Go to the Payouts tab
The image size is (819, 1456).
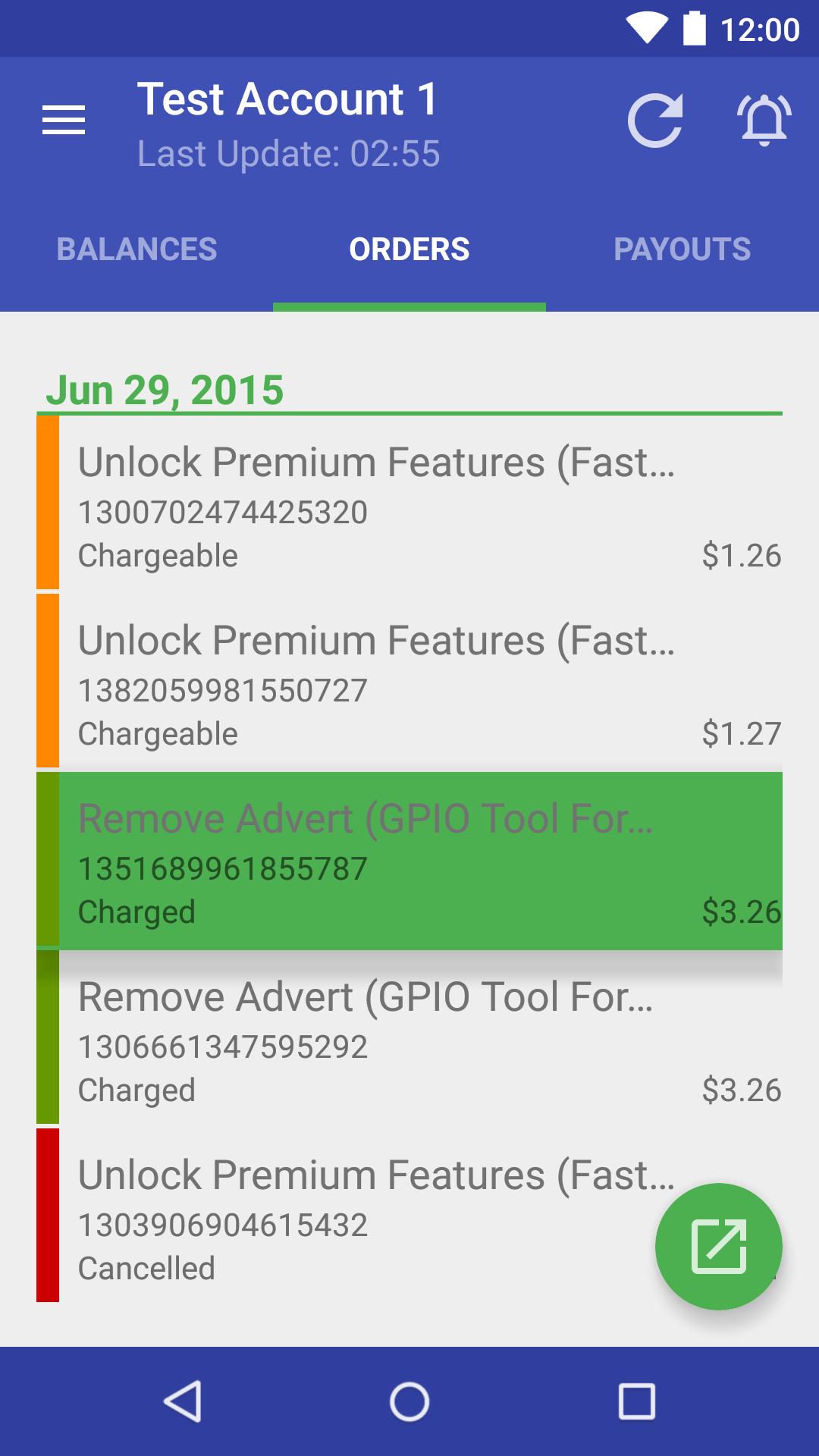(682, 249)
